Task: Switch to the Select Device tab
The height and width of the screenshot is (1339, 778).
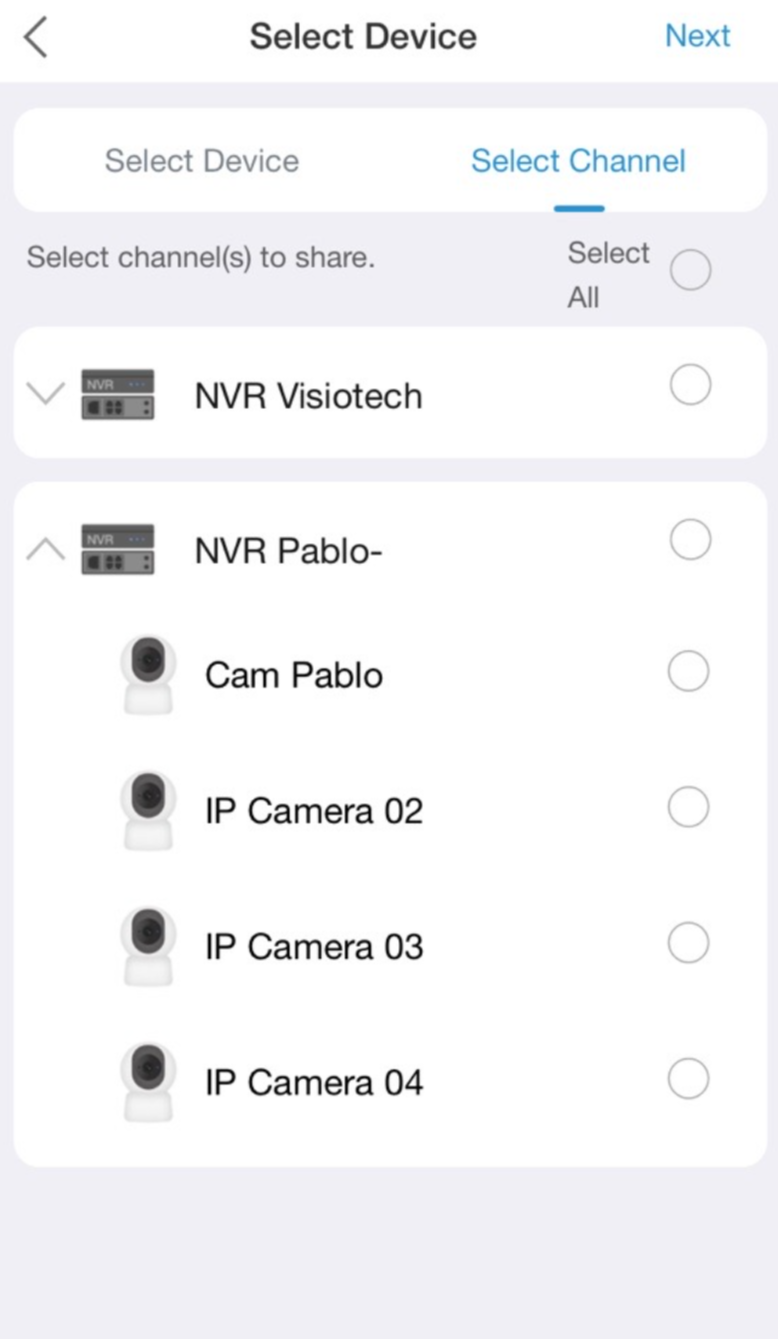Action: [201, 160]
